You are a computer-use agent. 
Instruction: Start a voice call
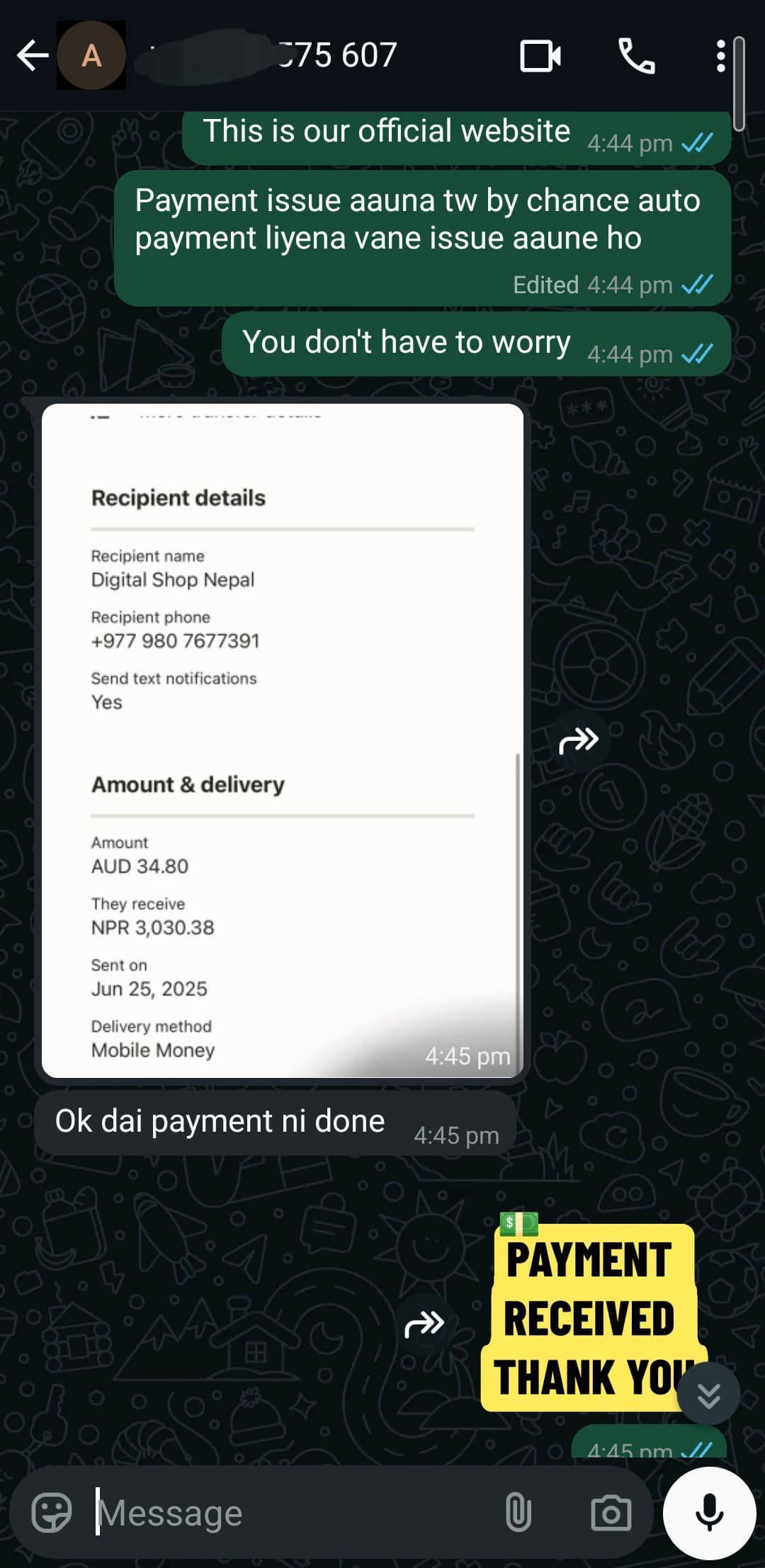[637, 56]
